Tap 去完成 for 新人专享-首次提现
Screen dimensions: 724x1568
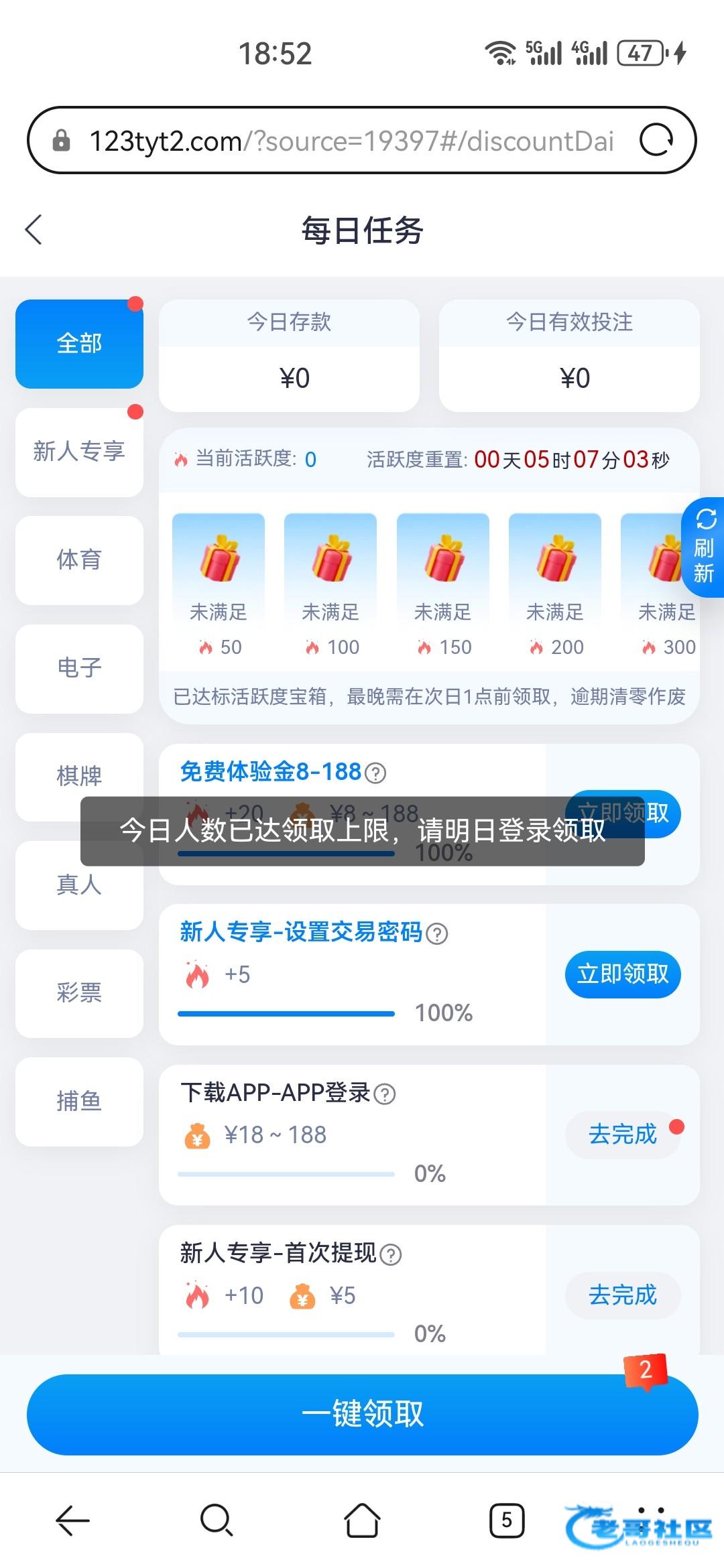(623, 1295)
